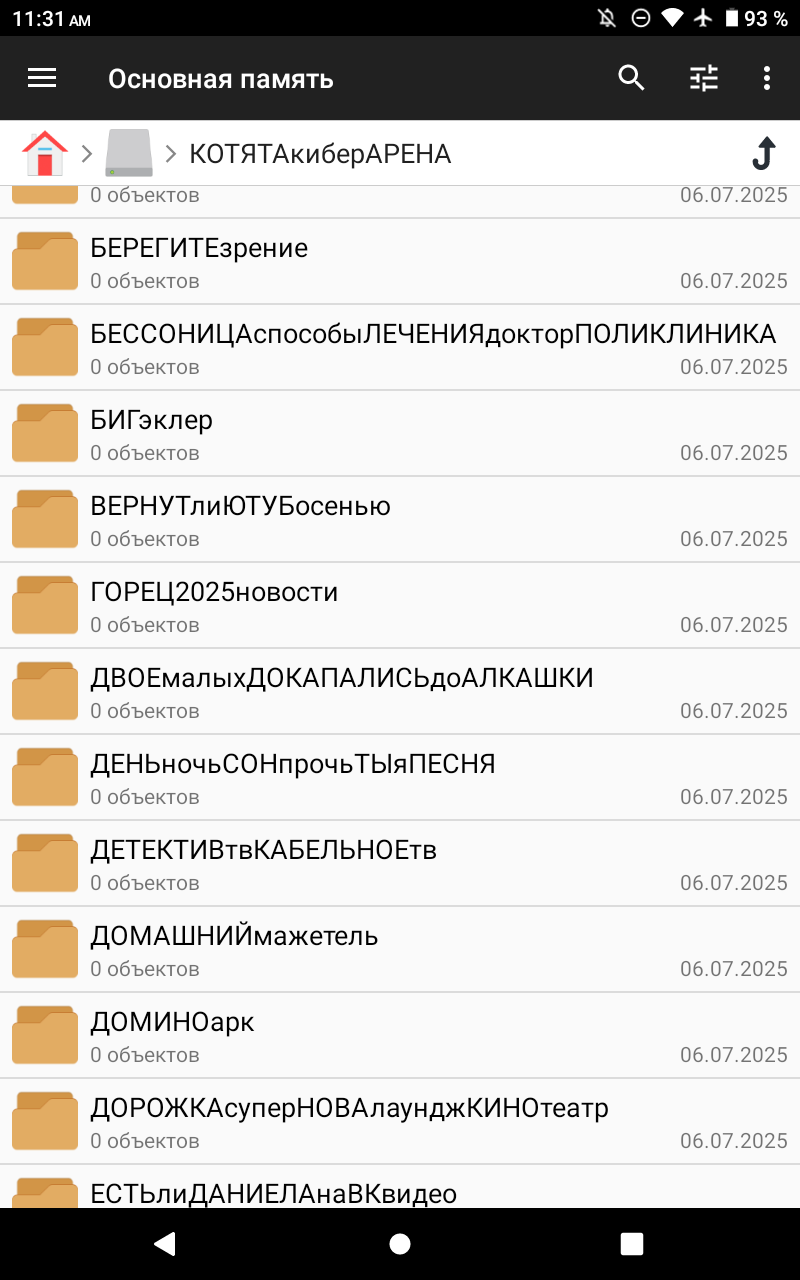
Task: Tap the search magnifier icon
Action: click(x=631, y=78)
